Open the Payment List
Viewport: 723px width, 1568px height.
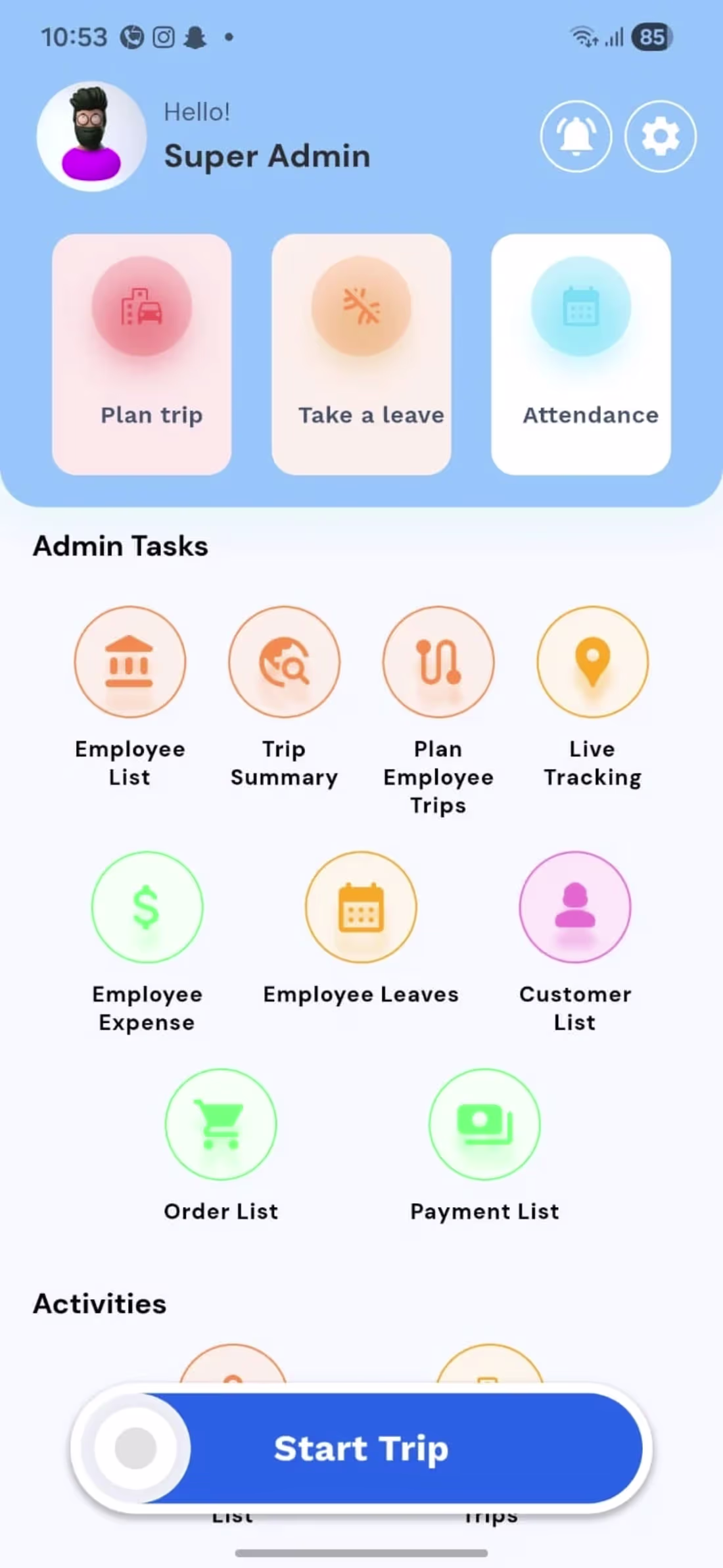click(x=484, y=1124)
